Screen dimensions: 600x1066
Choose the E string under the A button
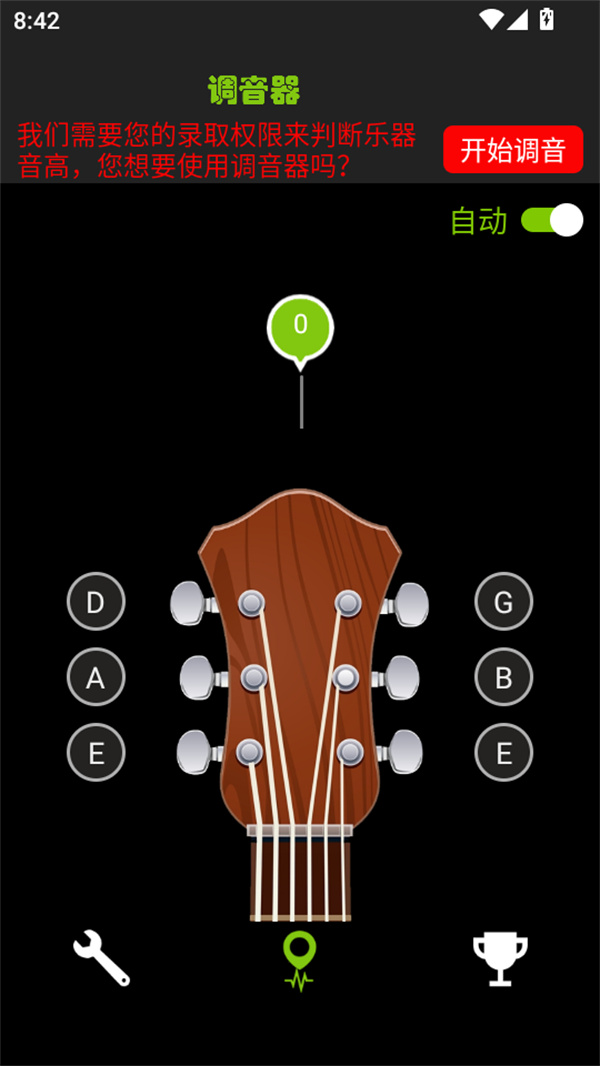pos(96,753)
